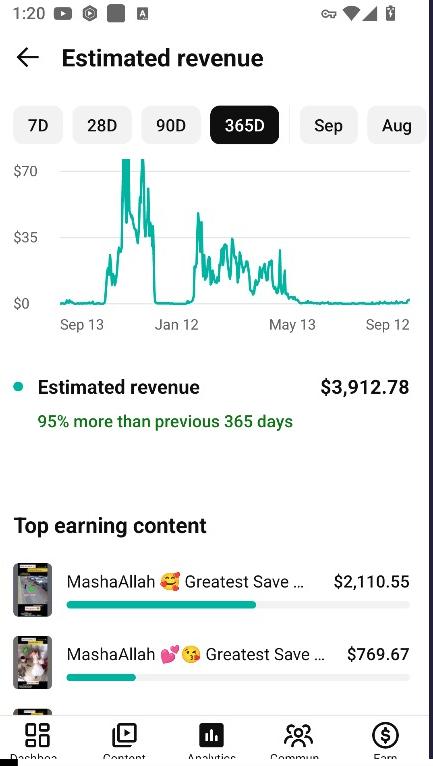Show revenue for Sep
The height and width of the screenshot is (766, 433).
coord(328,125)
